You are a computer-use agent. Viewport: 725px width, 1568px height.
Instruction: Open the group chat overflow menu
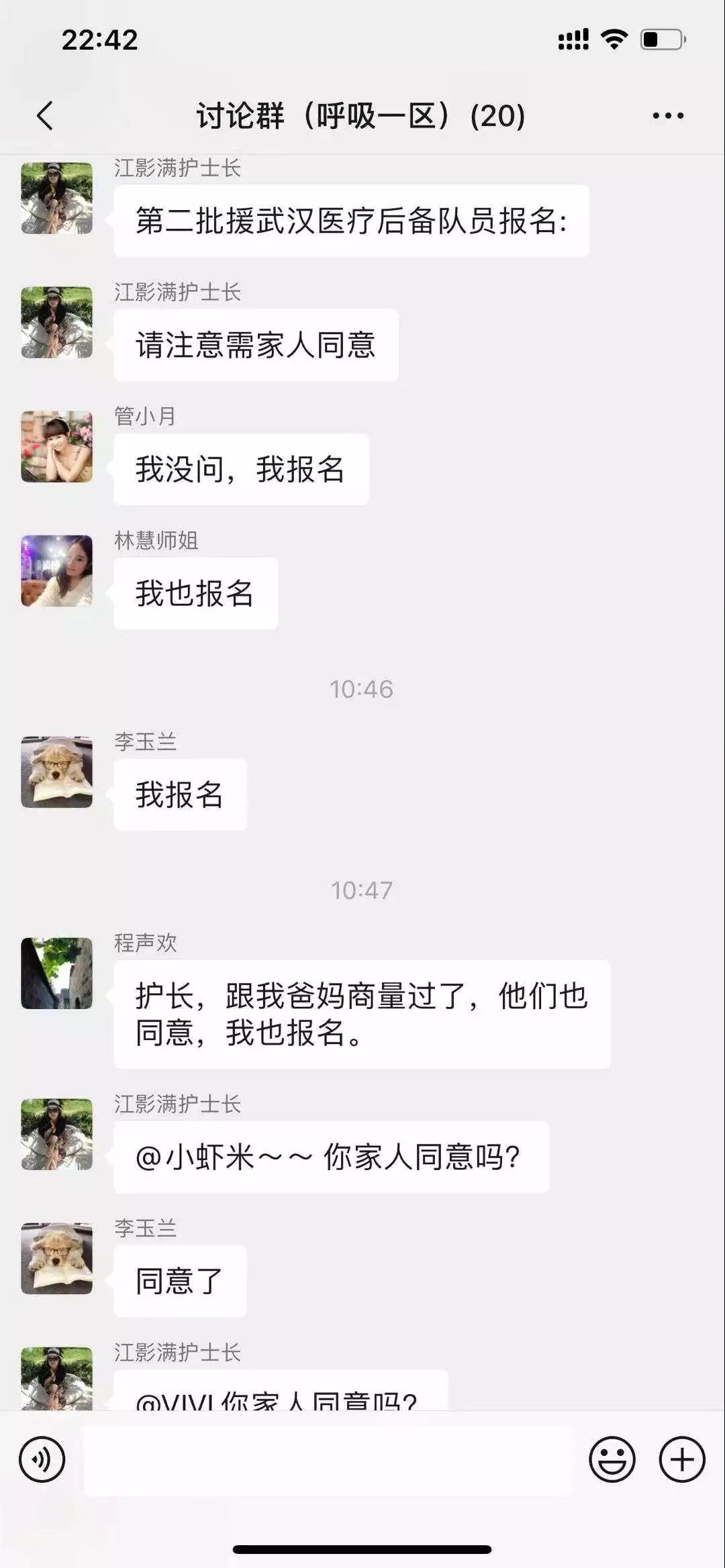click(668, 116)
